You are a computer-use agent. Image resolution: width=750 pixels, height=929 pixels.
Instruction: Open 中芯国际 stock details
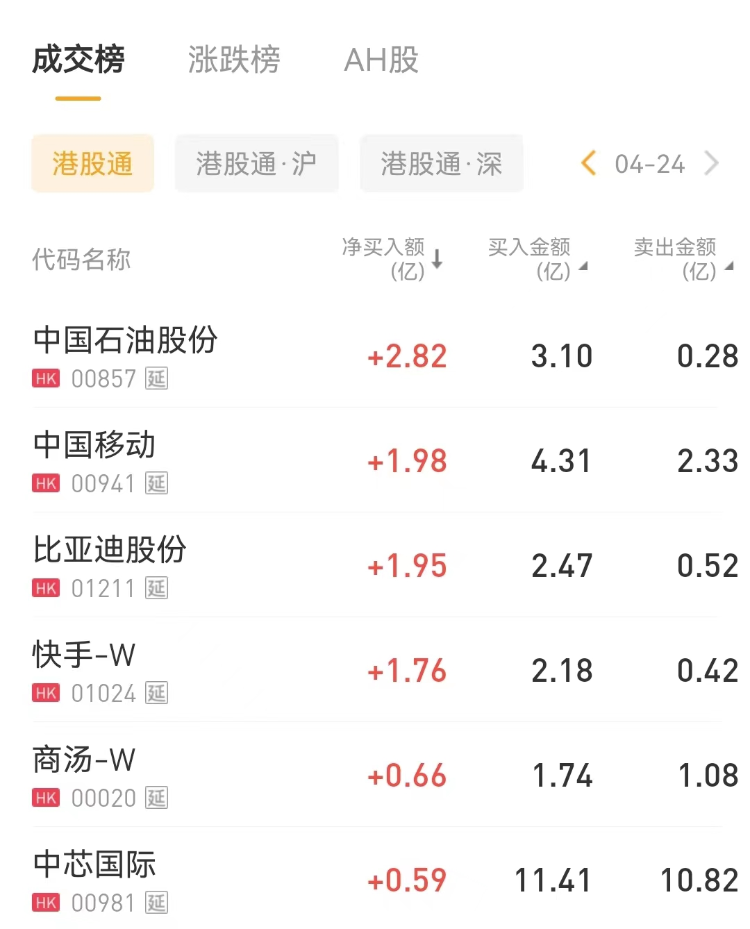(95, 880)
